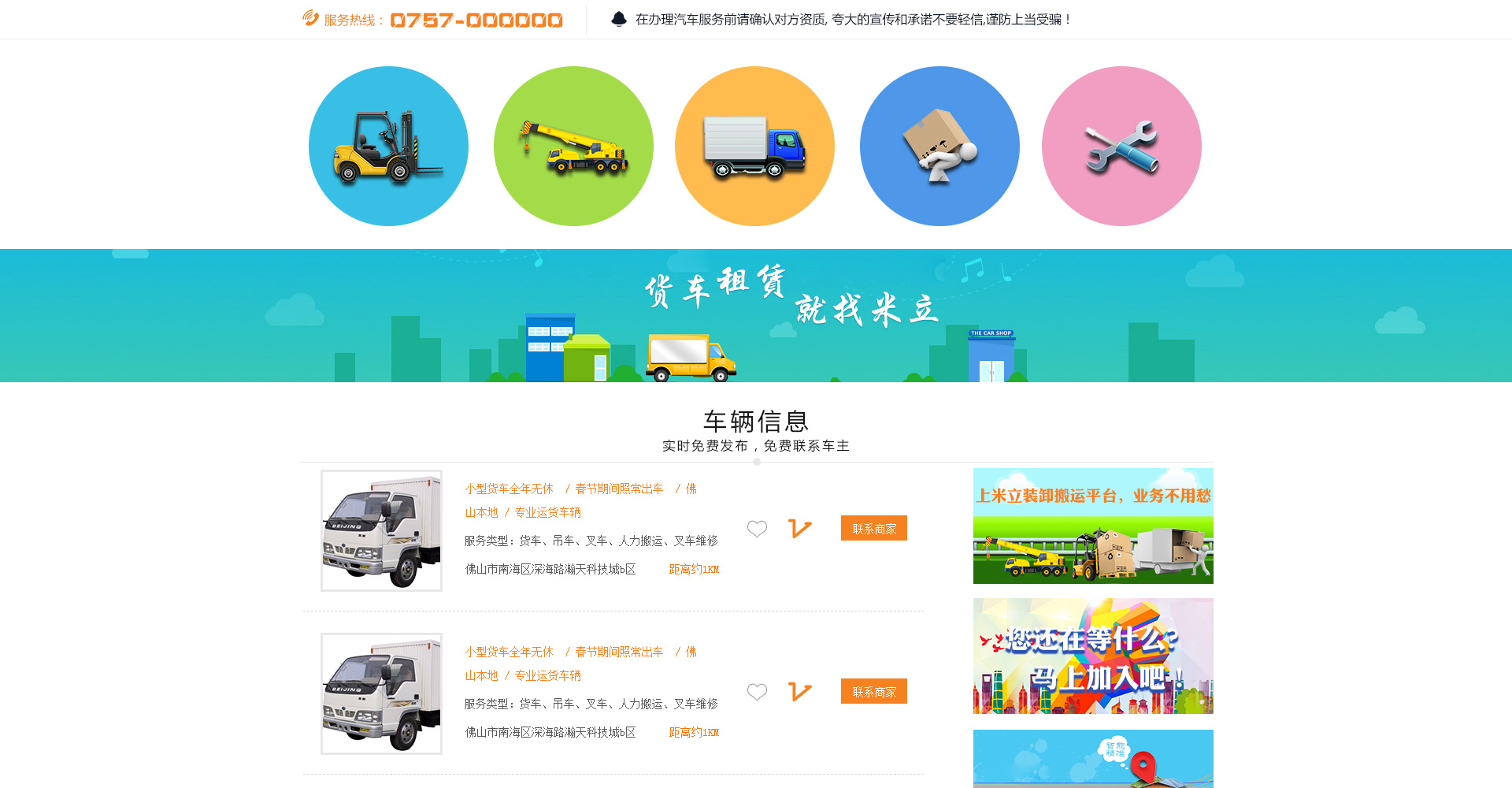This screenshot has height=788, width=1512.
Task: Tap the orange V badge on first listing
Action: (x=799, y=528)
